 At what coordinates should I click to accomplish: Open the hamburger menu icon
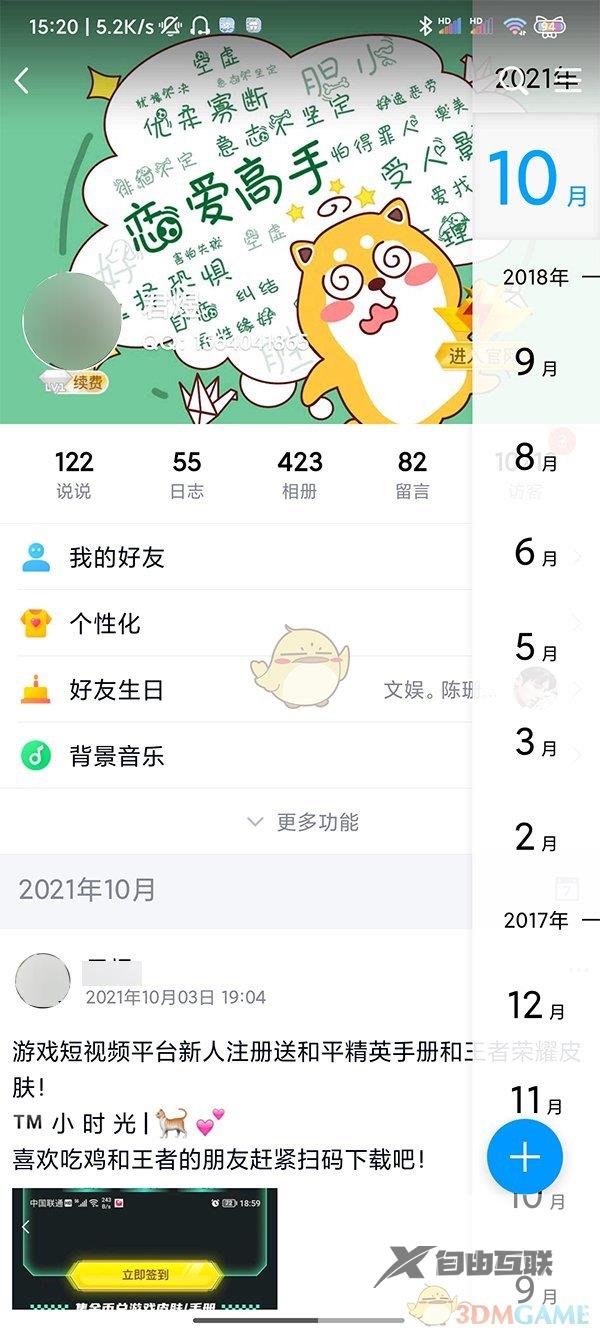tap(567, 80)
